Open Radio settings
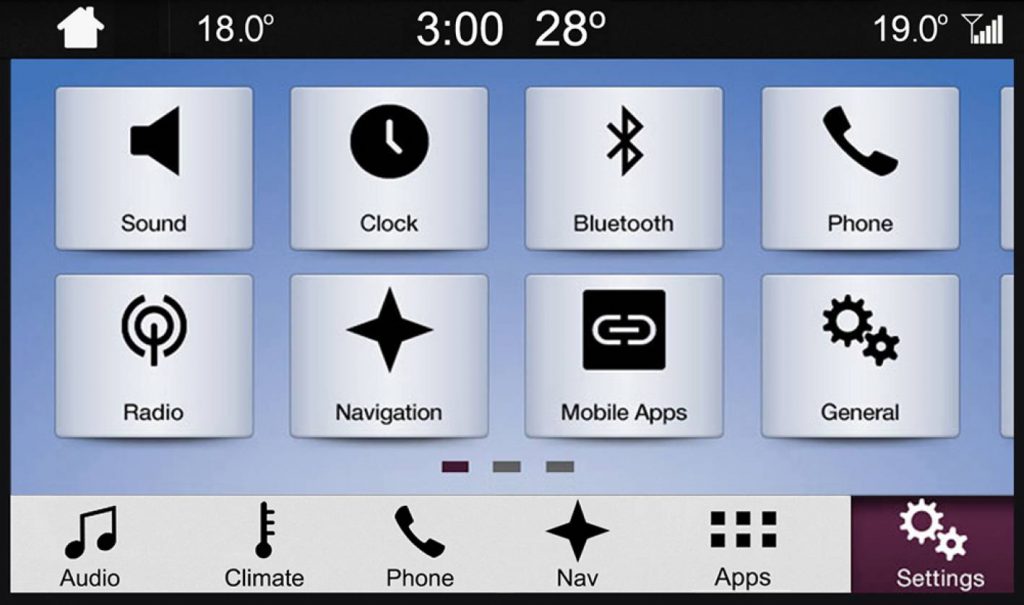This screenshot has width=1024, height=605. [154, 356]
